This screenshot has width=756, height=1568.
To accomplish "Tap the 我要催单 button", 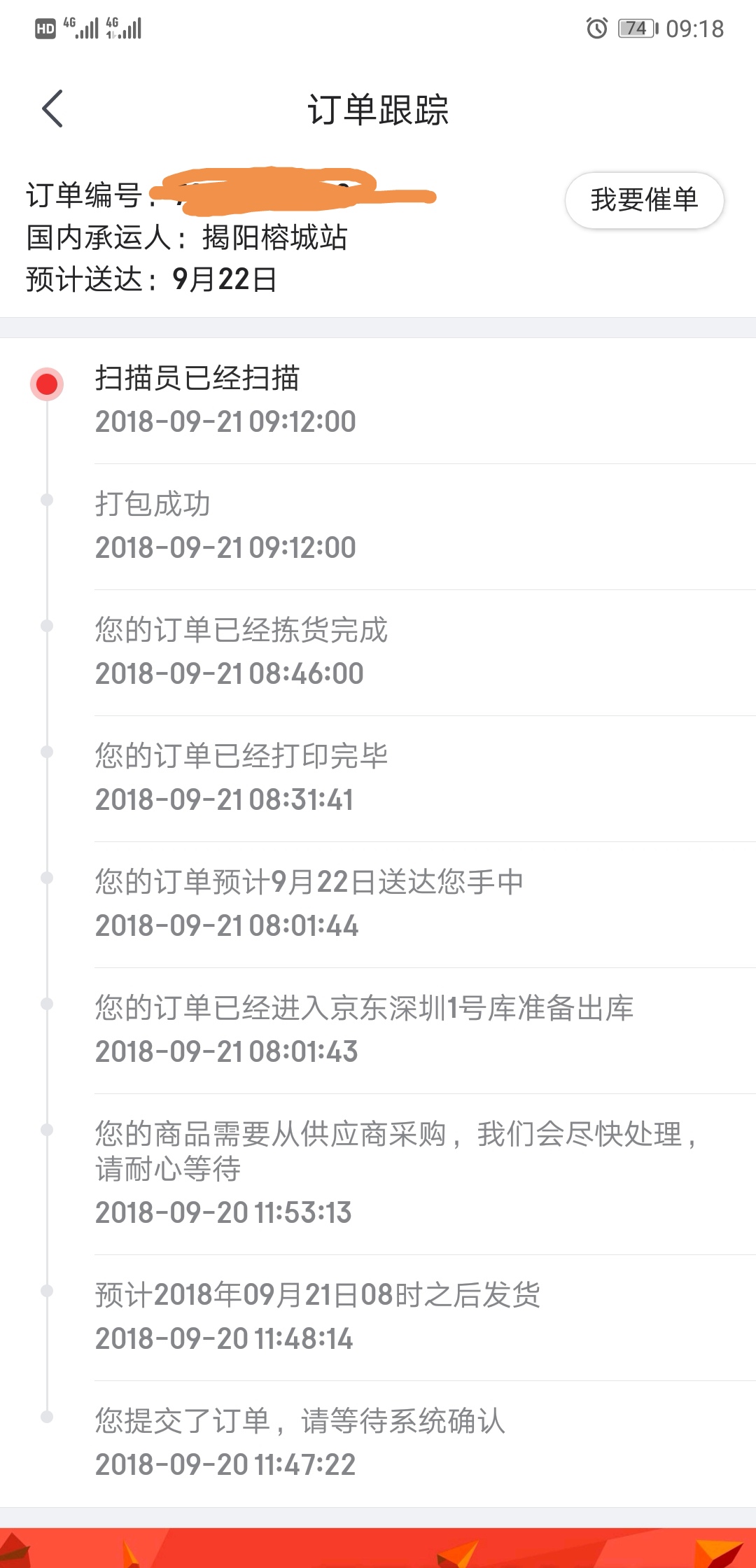I will [644, 200].
